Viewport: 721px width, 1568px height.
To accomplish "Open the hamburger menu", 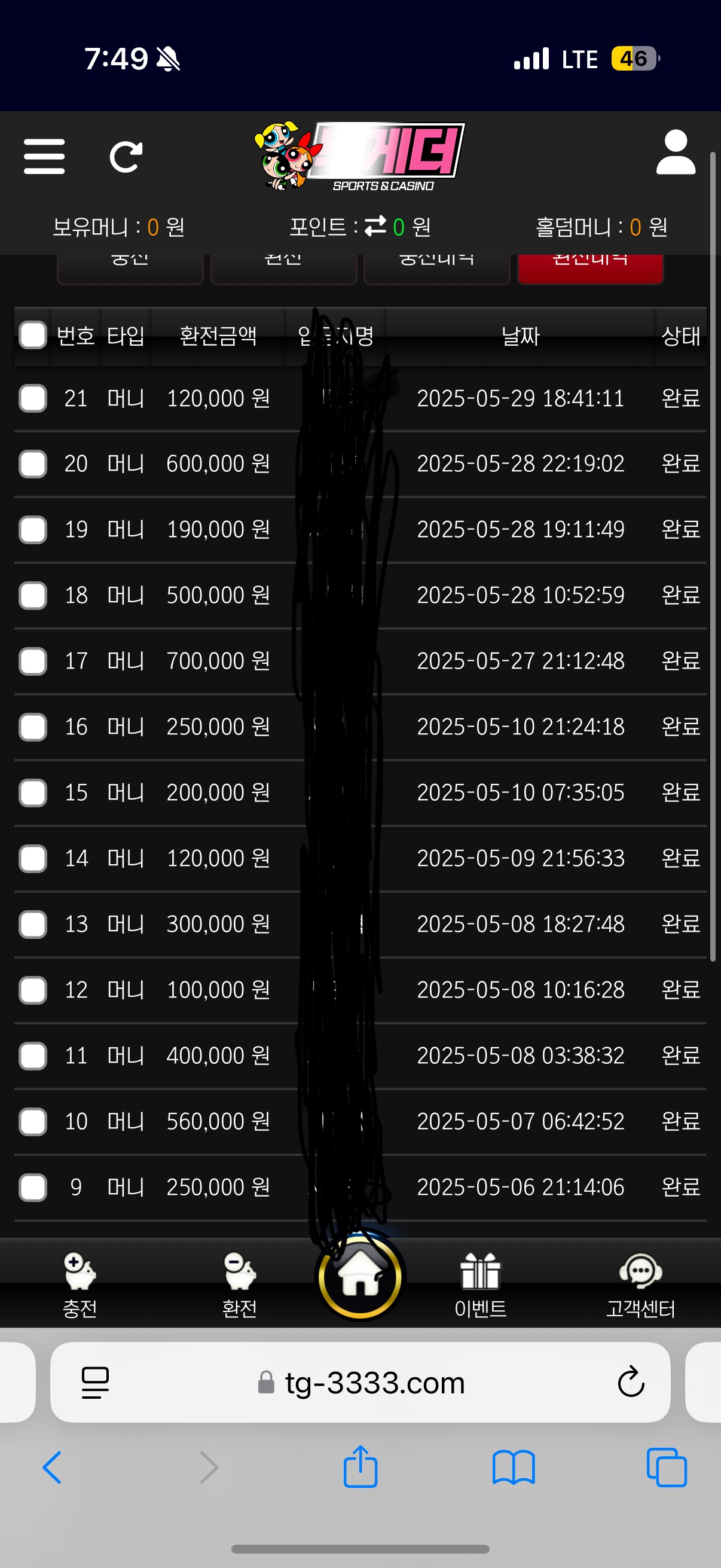I will [44, 157].
